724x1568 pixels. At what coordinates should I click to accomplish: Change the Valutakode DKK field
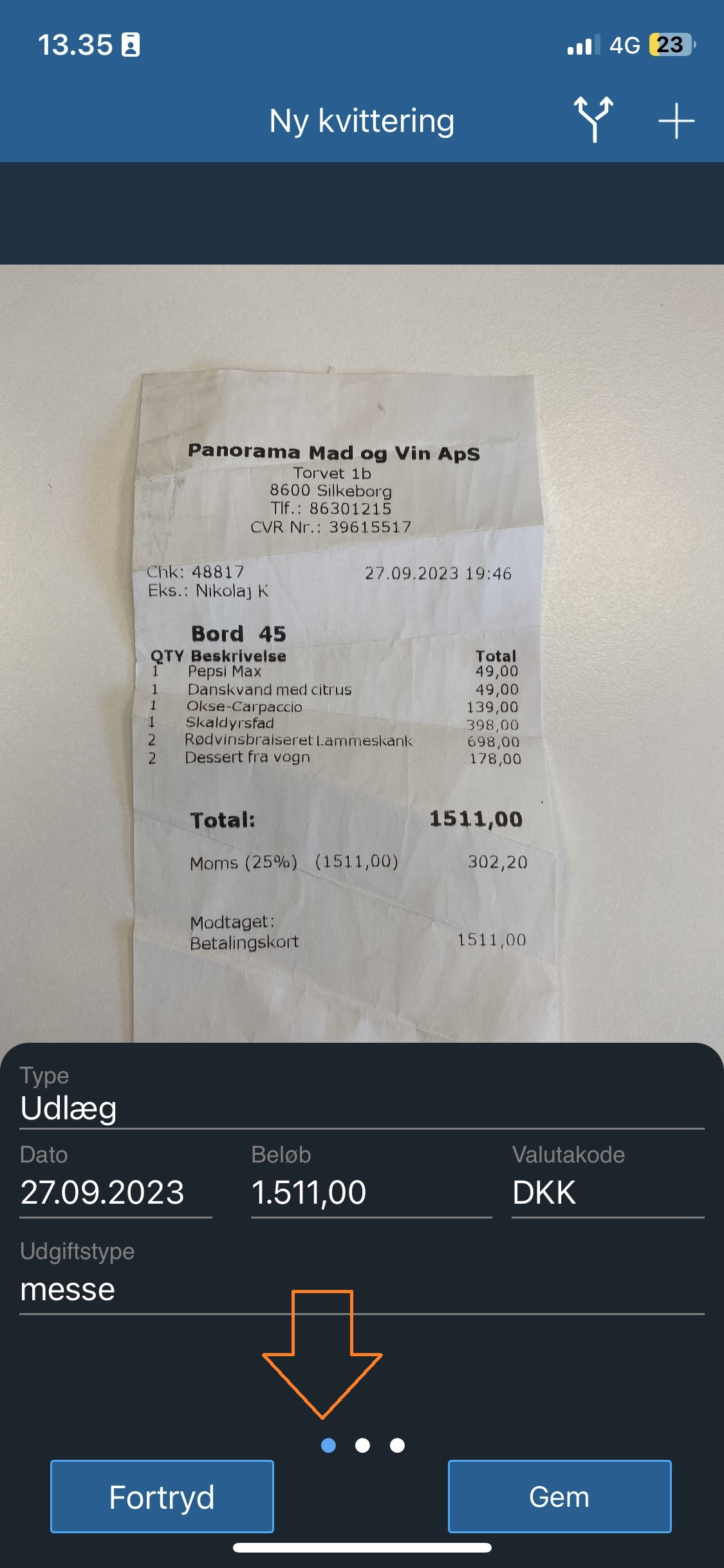click(x=607, y=1192)
